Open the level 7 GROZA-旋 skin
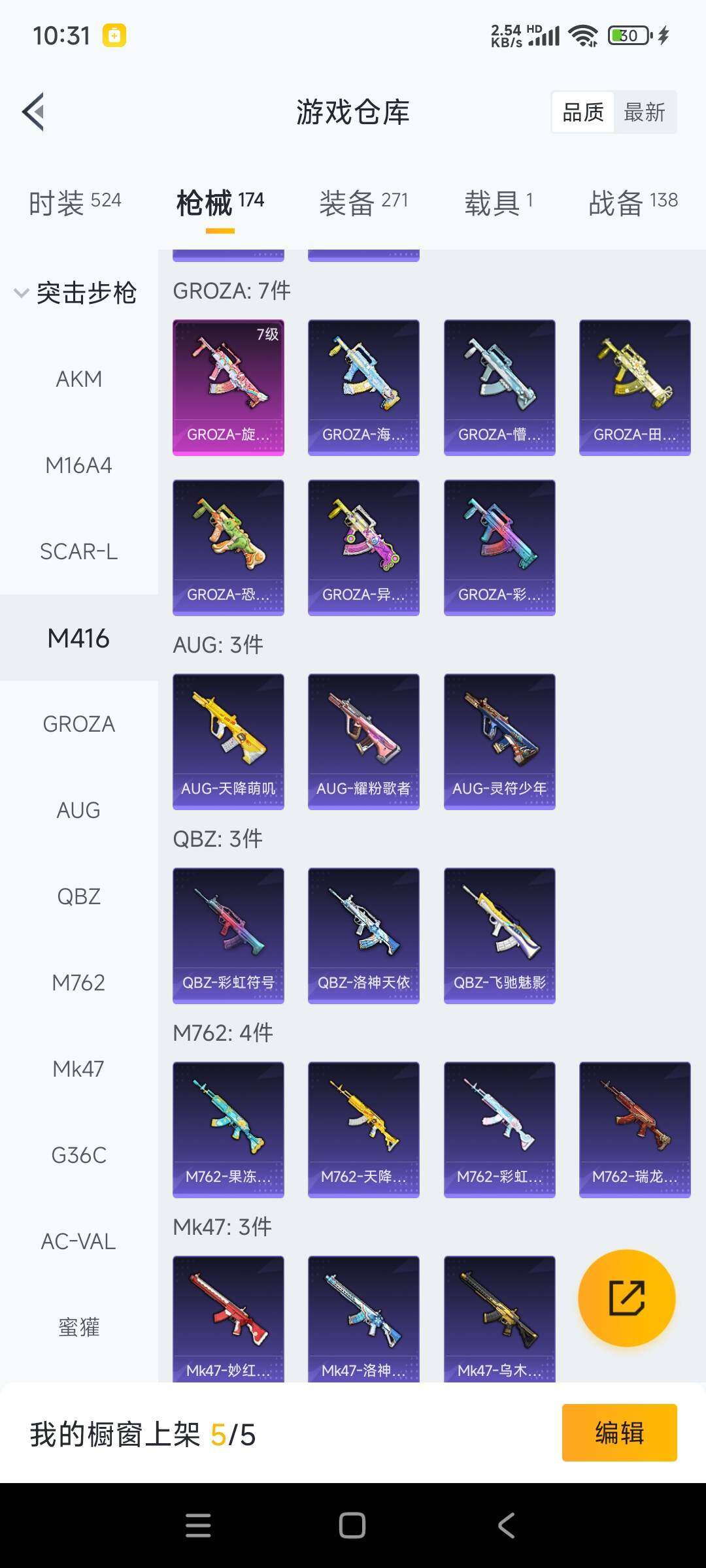Image resolution: width=706 pixels, height=1568 pixels. pyautogui.click(x=228, y=387)
